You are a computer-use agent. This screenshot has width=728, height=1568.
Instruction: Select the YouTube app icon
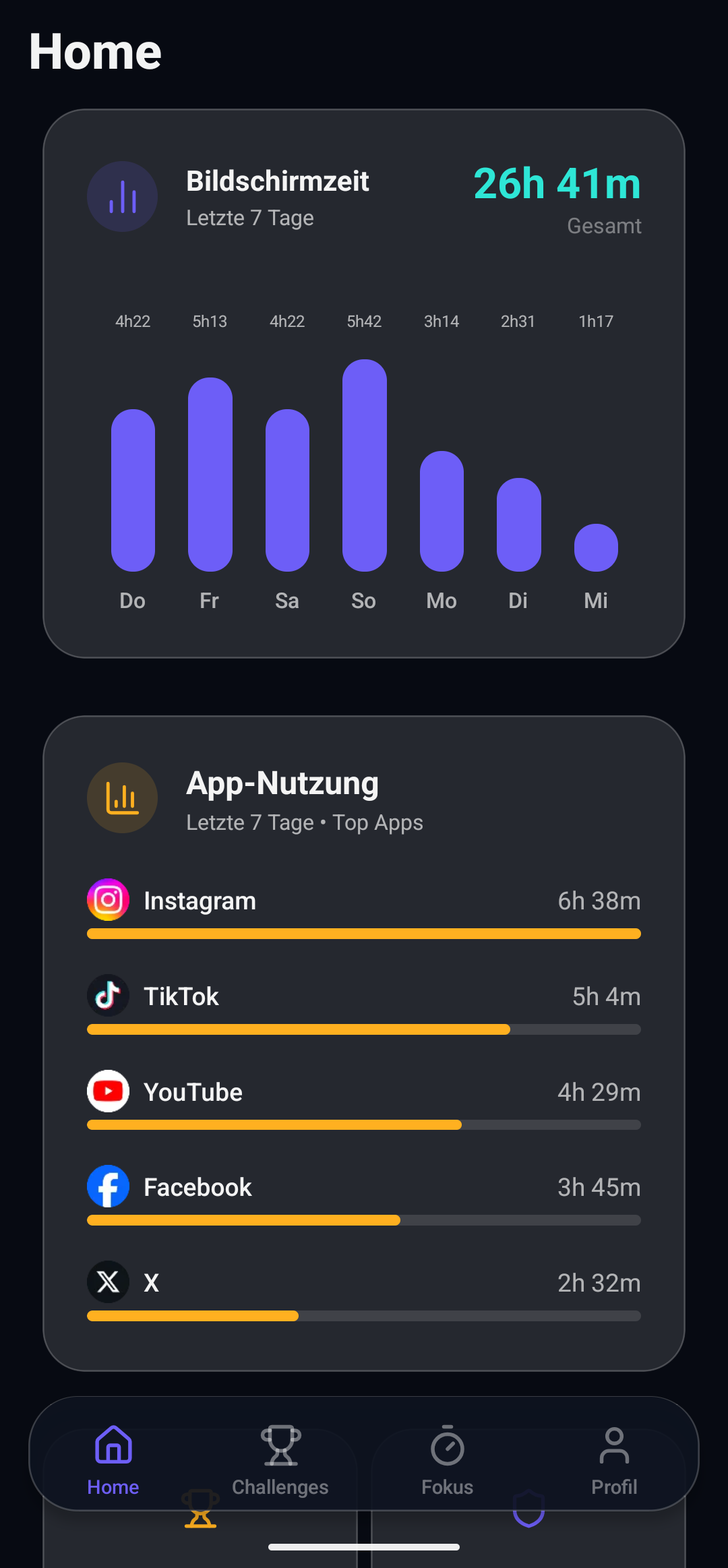click(x=108, y=1091)
